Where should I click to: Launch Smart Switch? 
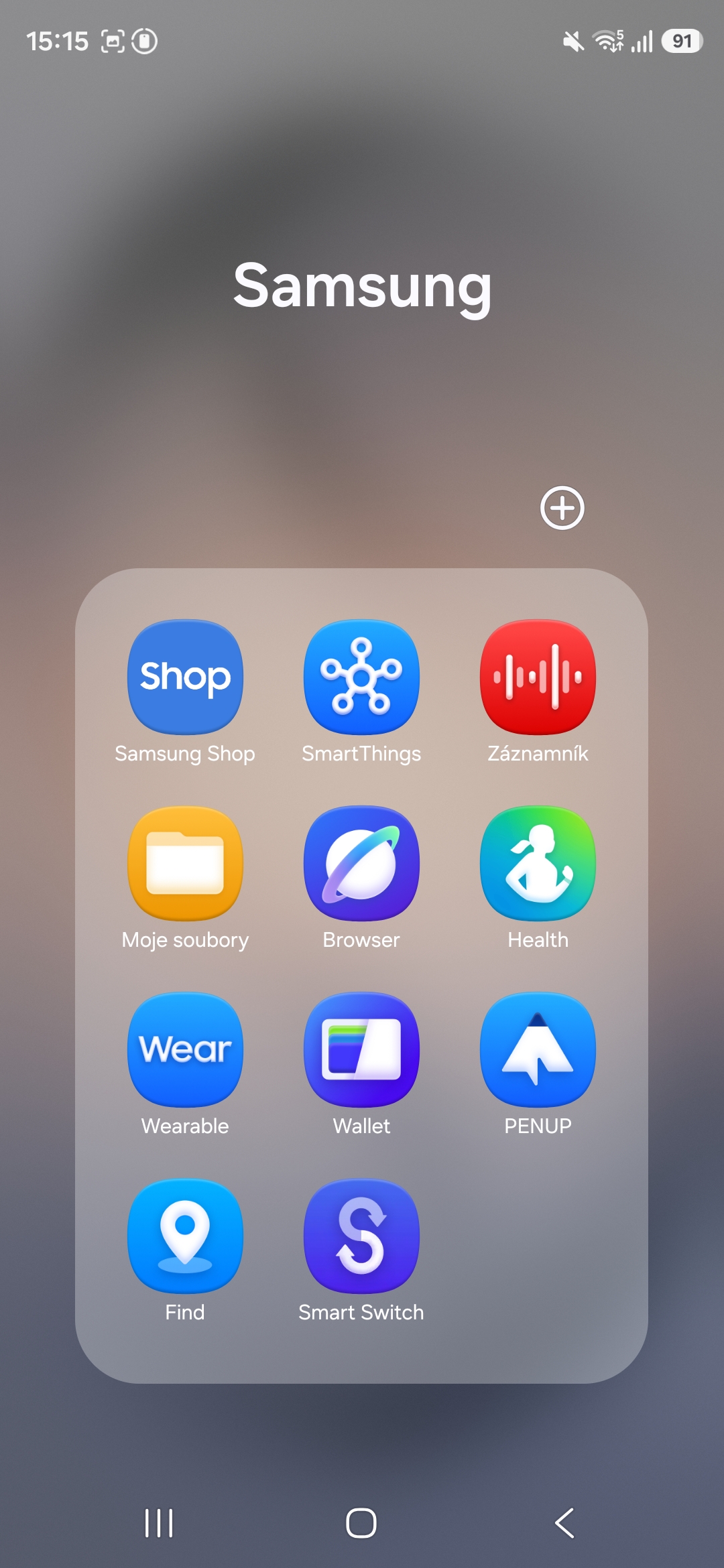point(361,1236)
